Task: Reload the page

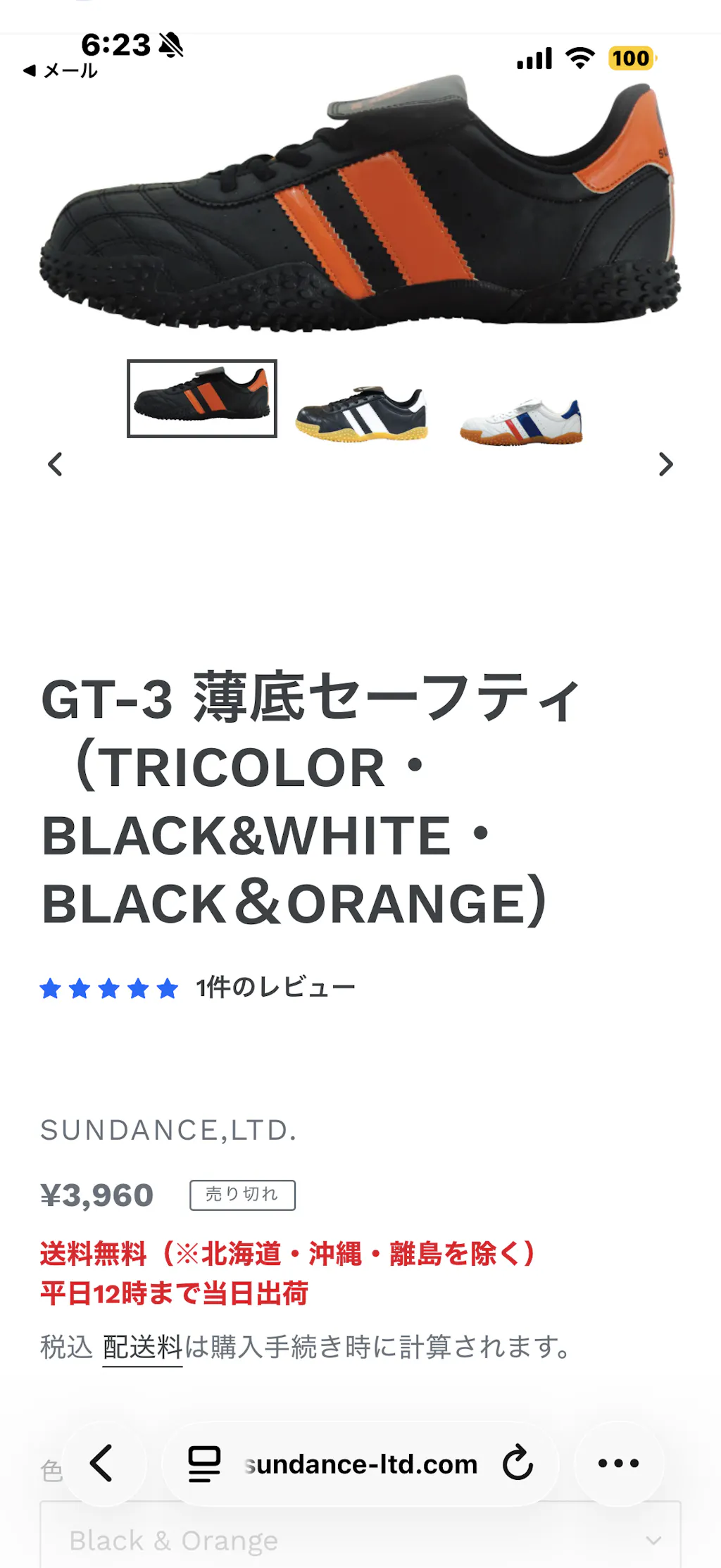Action: 518,1463
